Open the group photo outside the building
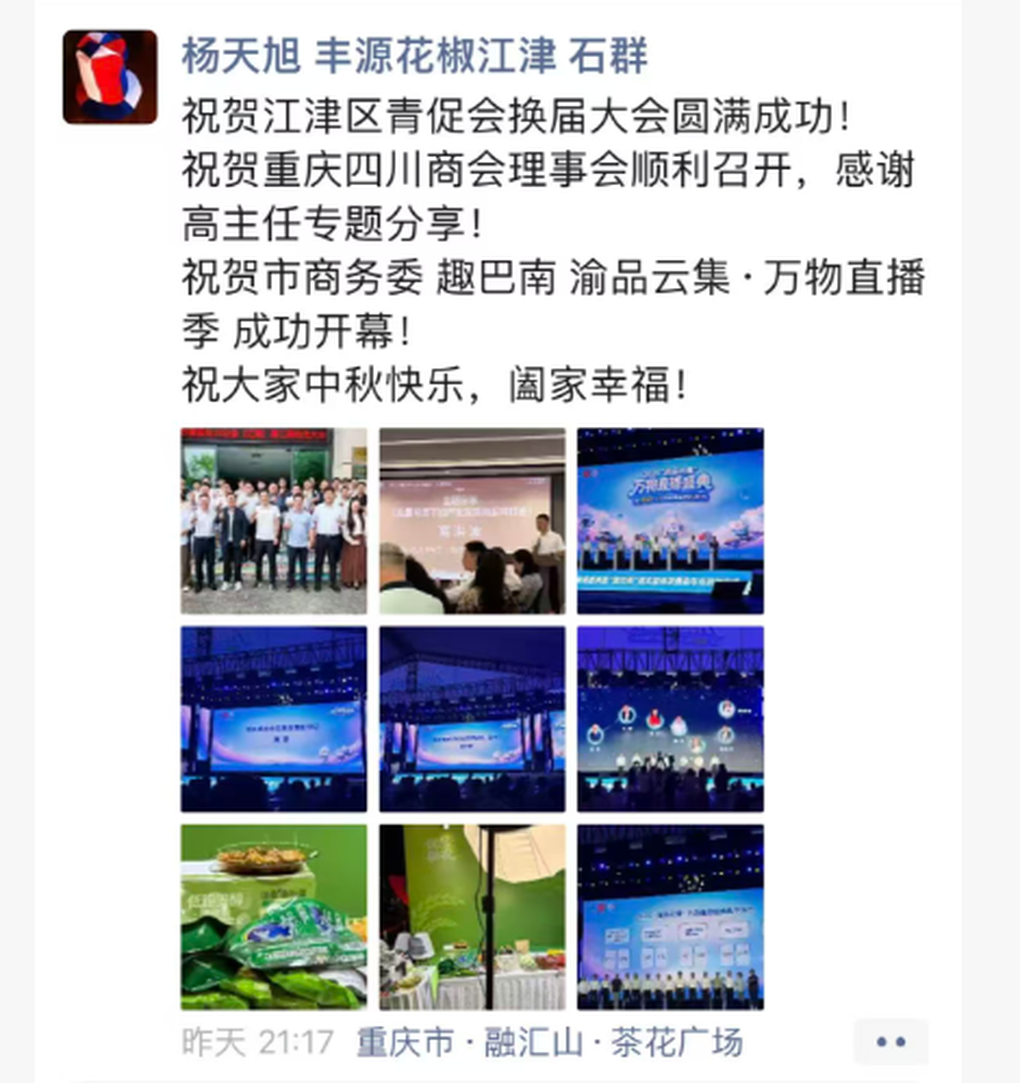1020x1083 pixels. click(x=274, y=521)
